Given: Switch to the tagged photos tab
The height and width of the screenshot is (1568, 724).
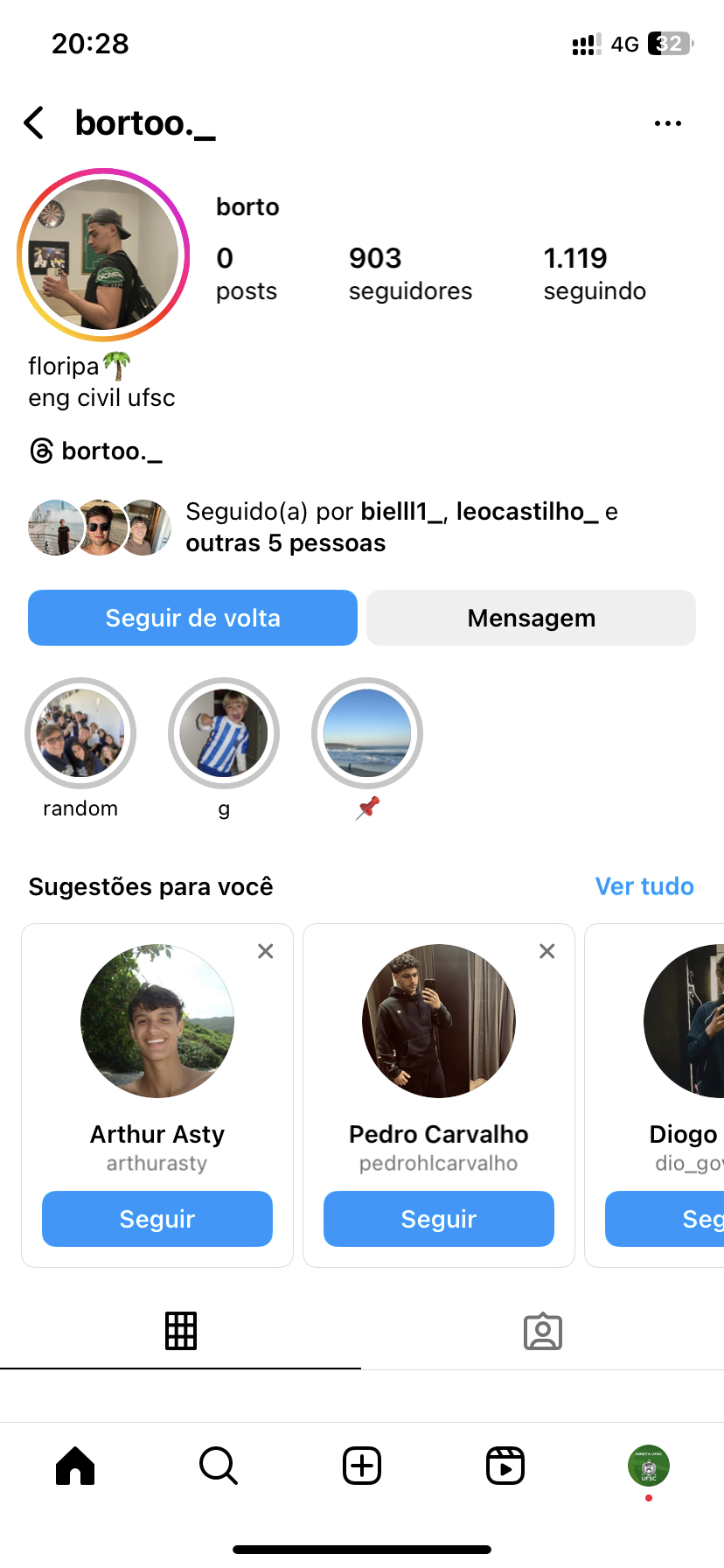Looking at the screenshot, I should 542,1332.
